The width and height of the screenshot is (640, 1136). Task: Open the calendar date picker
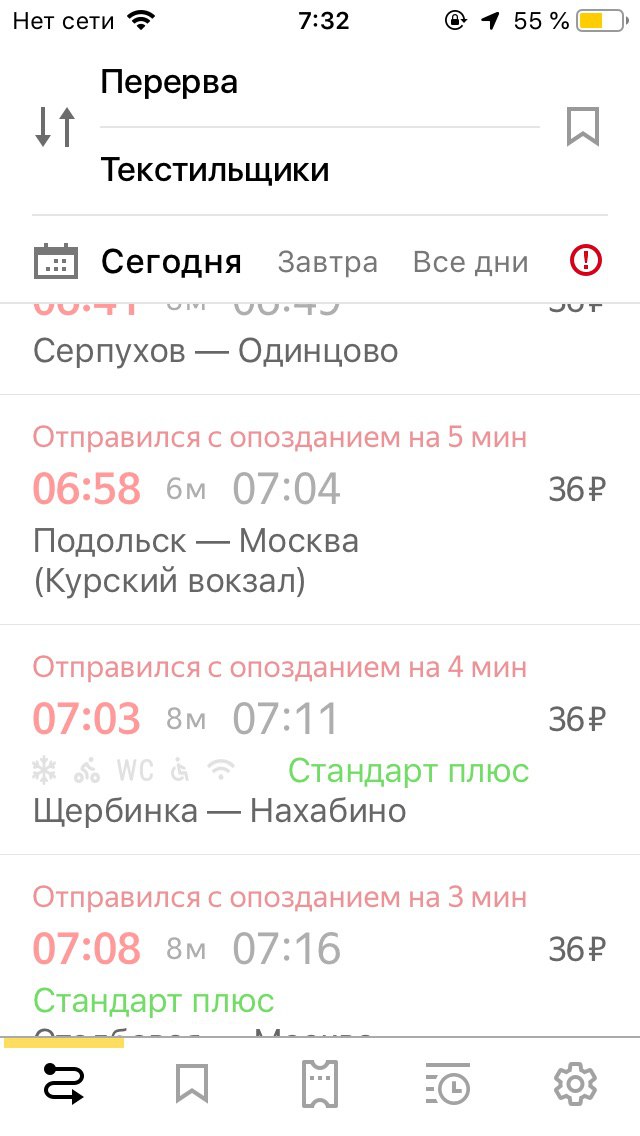pyautogui.click(x=56, y=261)
